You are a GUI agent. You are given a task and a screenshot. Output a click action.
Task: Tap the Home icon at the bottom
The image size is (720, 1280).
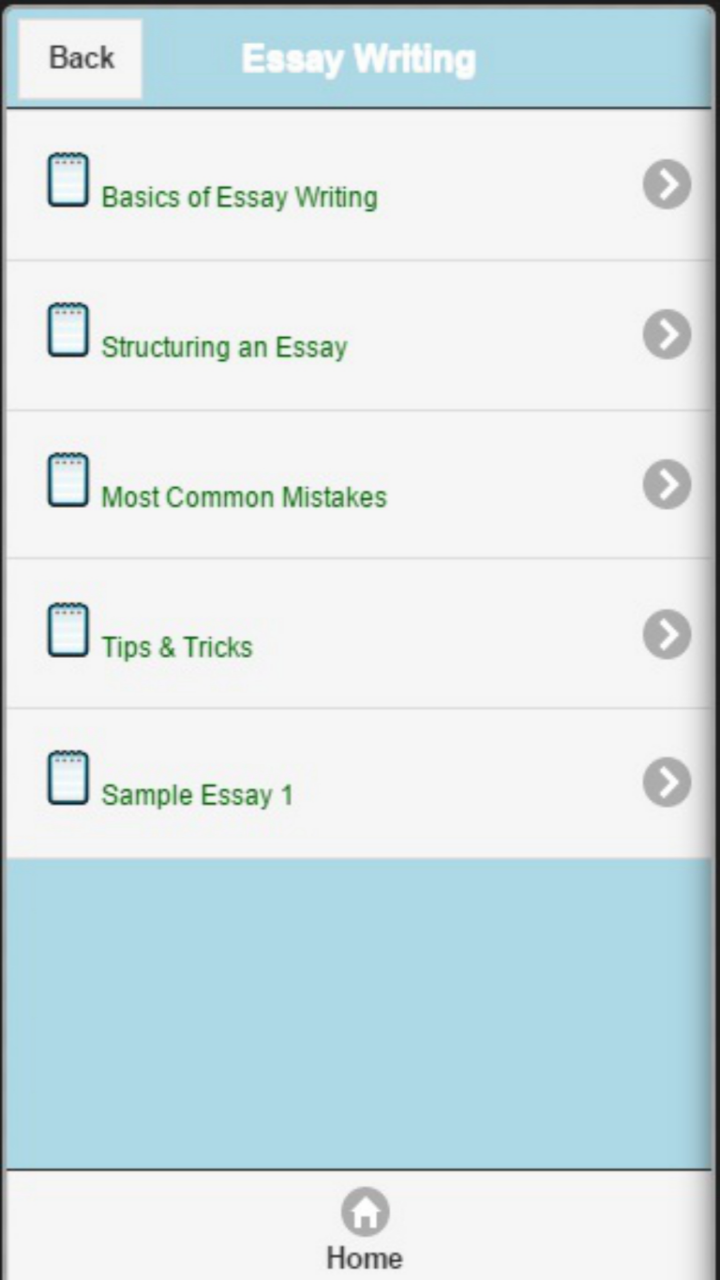tap(363, 1210)
